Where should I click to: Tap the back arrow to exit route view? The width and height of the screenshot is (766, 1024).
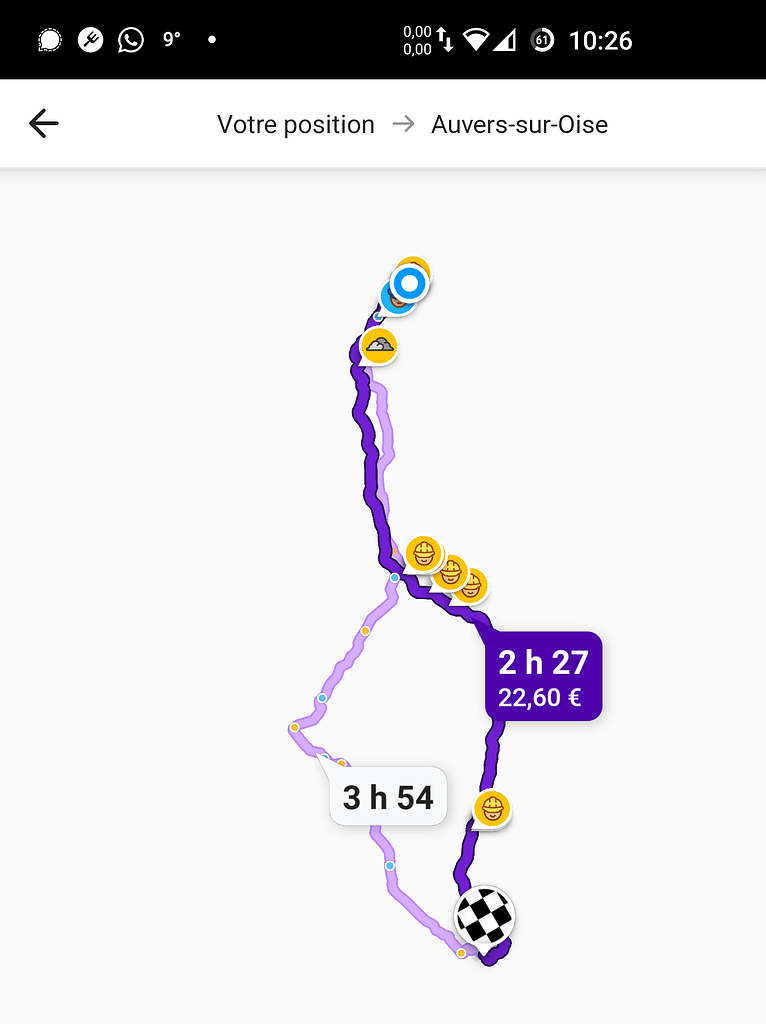(42, 123)
